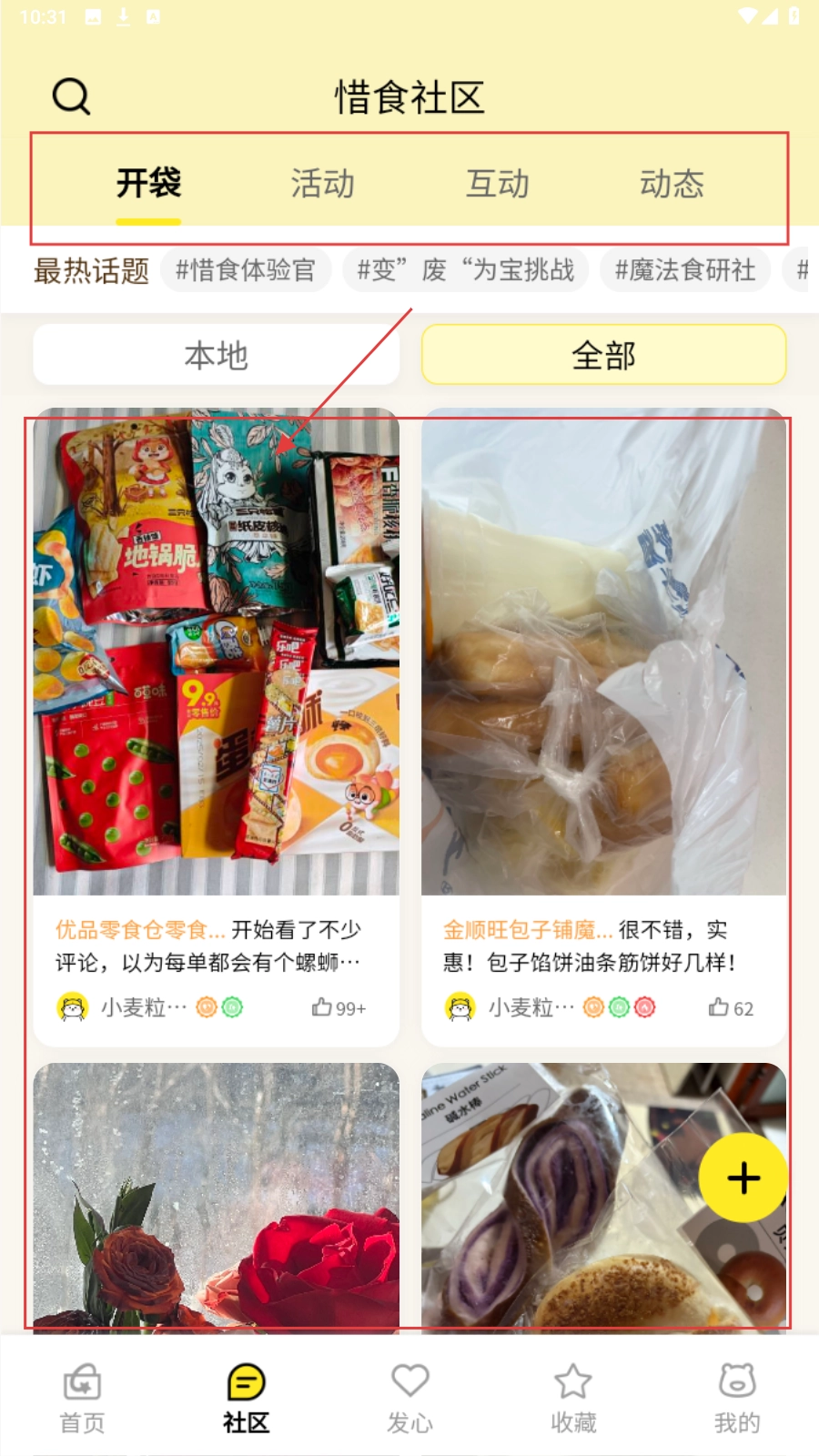Viewport: 819px width, 1456px height.
Task: Tap the #变"废"为宝挑战 topic chip
Action: 465,270
